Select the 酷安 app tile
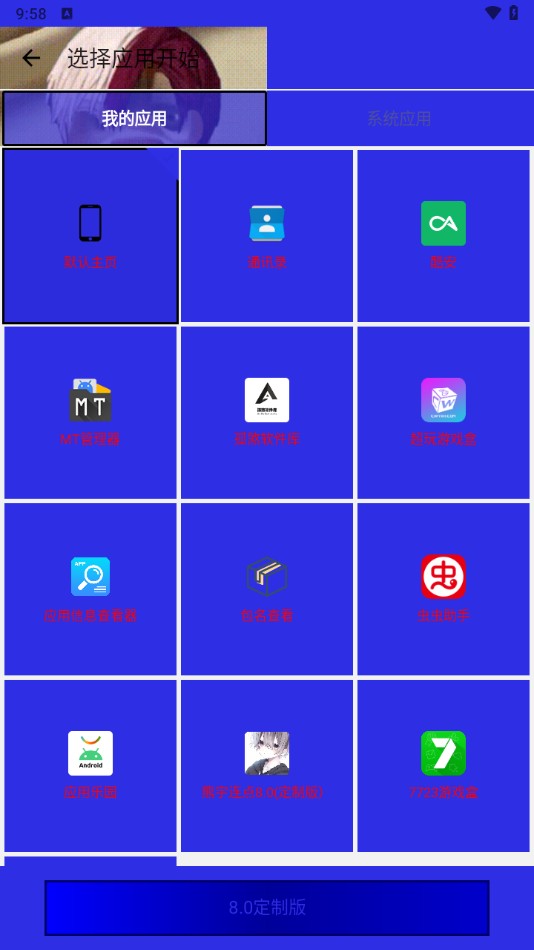 [443, 236]
